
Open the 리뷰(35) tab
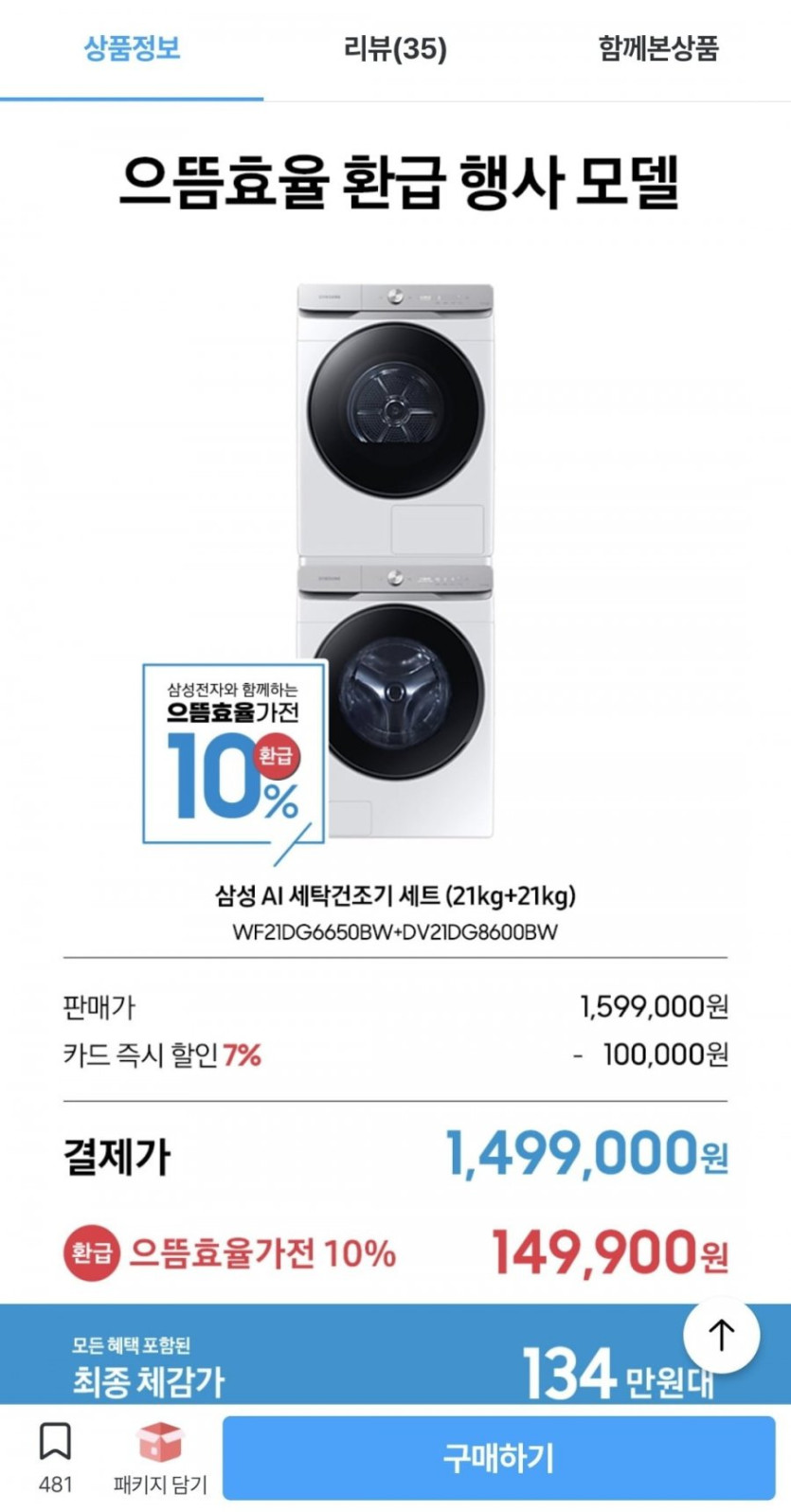pyautogui.click(x=395, y=48)
